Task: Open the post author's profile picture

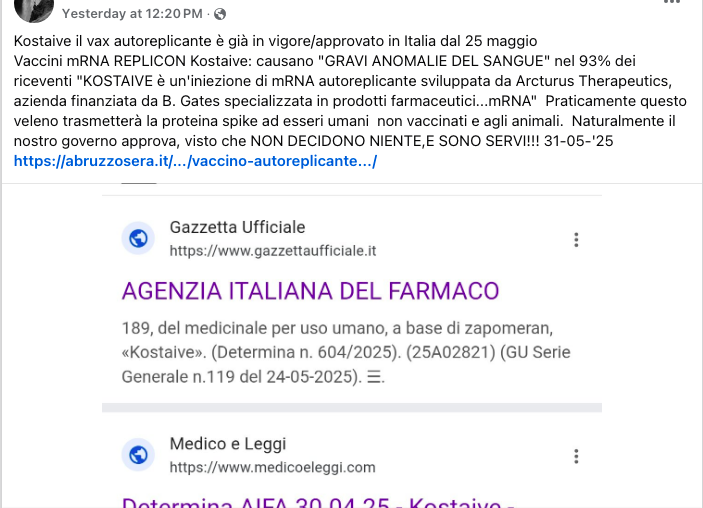Action: coord(33,10)
